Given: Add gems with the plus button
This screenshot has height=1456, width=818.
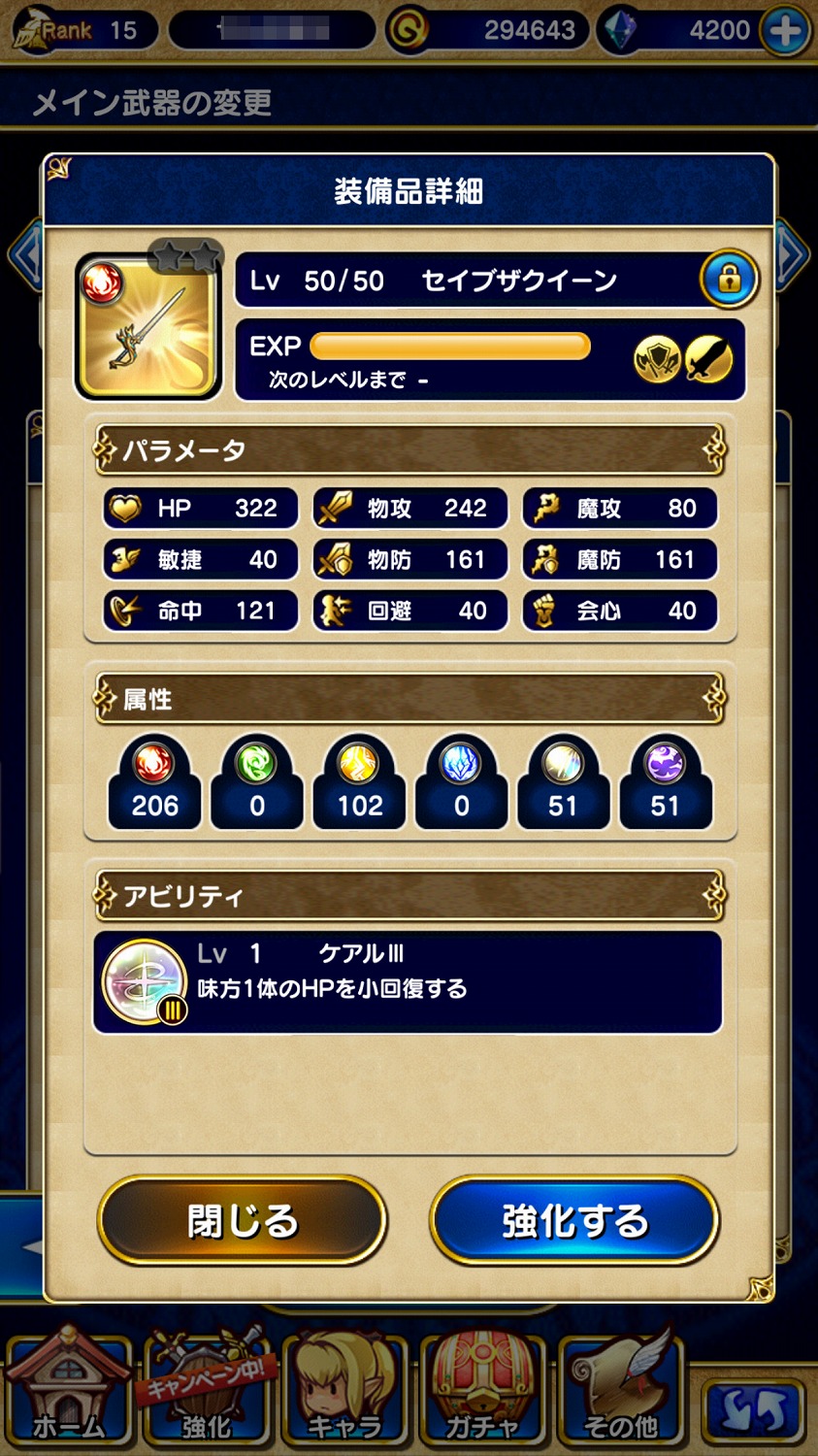Looking at the screenshot, I should coord(785,31).
